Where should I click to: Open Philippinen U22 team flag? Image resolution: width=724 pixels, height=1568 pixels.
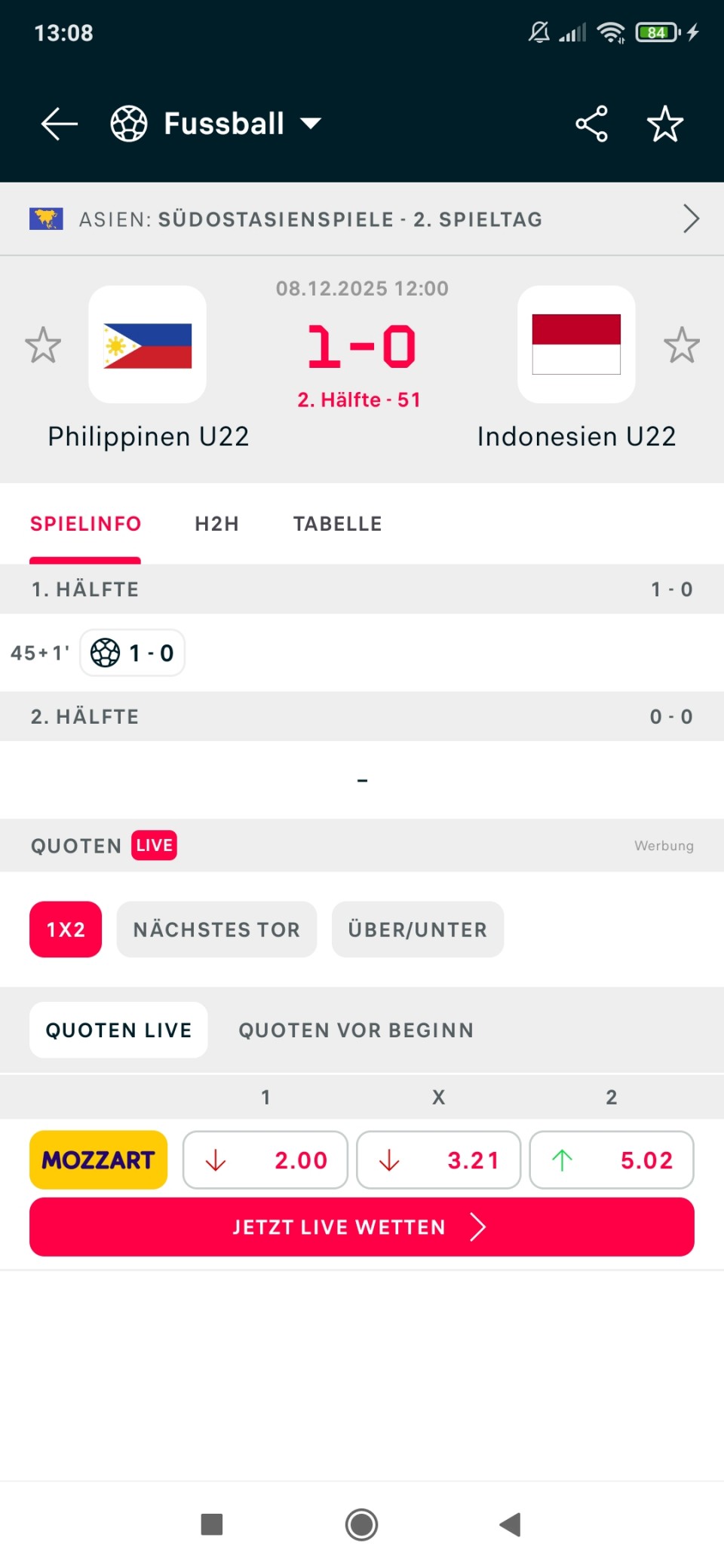(148, 345)
